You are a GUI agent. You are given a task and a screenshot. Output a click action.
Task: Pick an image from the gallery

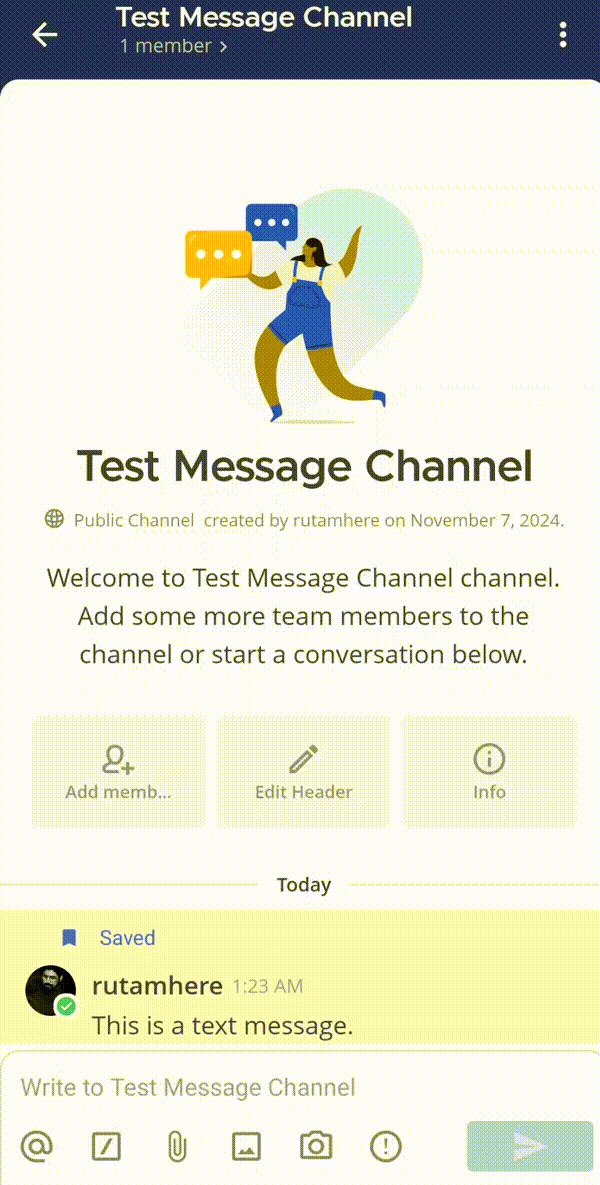click(x=246, y=1146)
